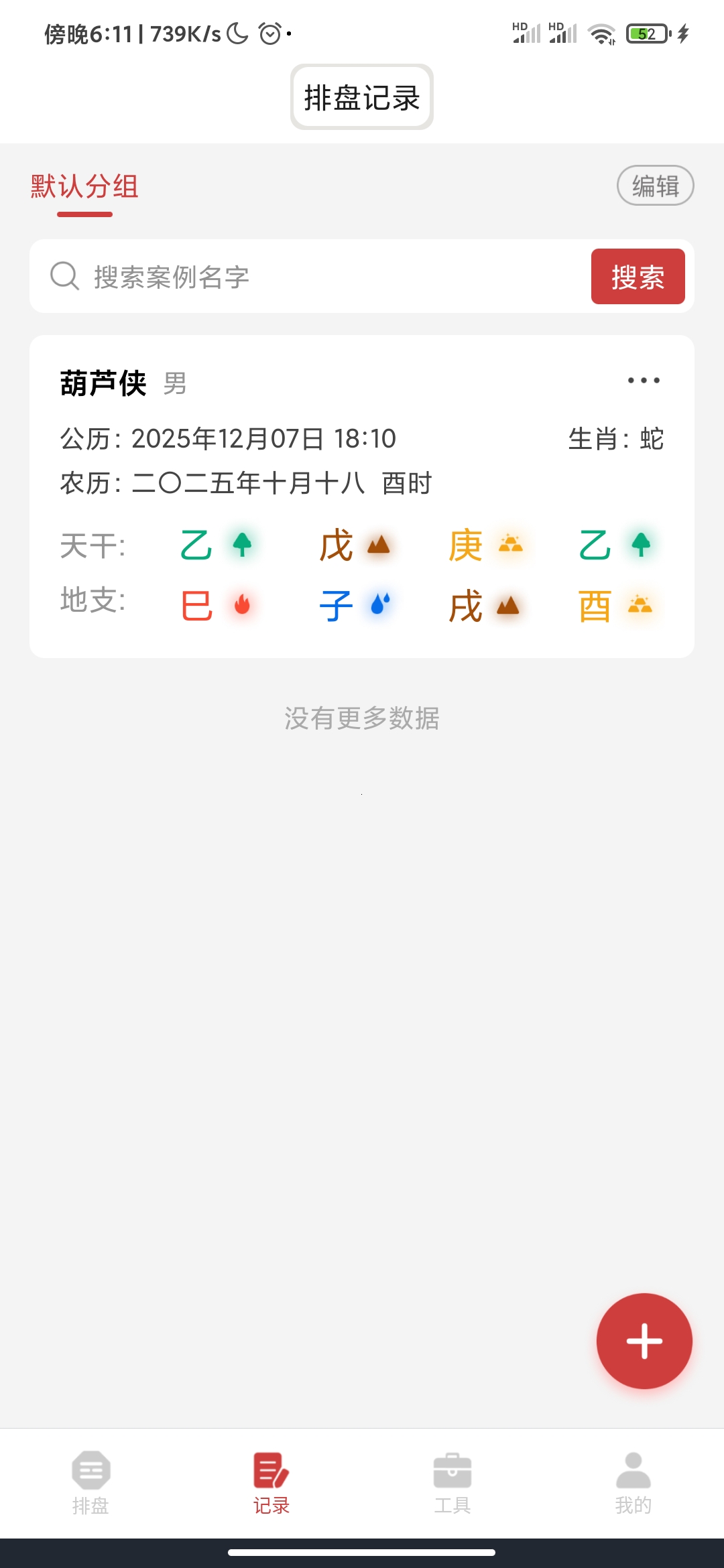Viewport: 724px width, 1568px height.
Task: Tap the red 搜索 button
Action: pos(638,277)
